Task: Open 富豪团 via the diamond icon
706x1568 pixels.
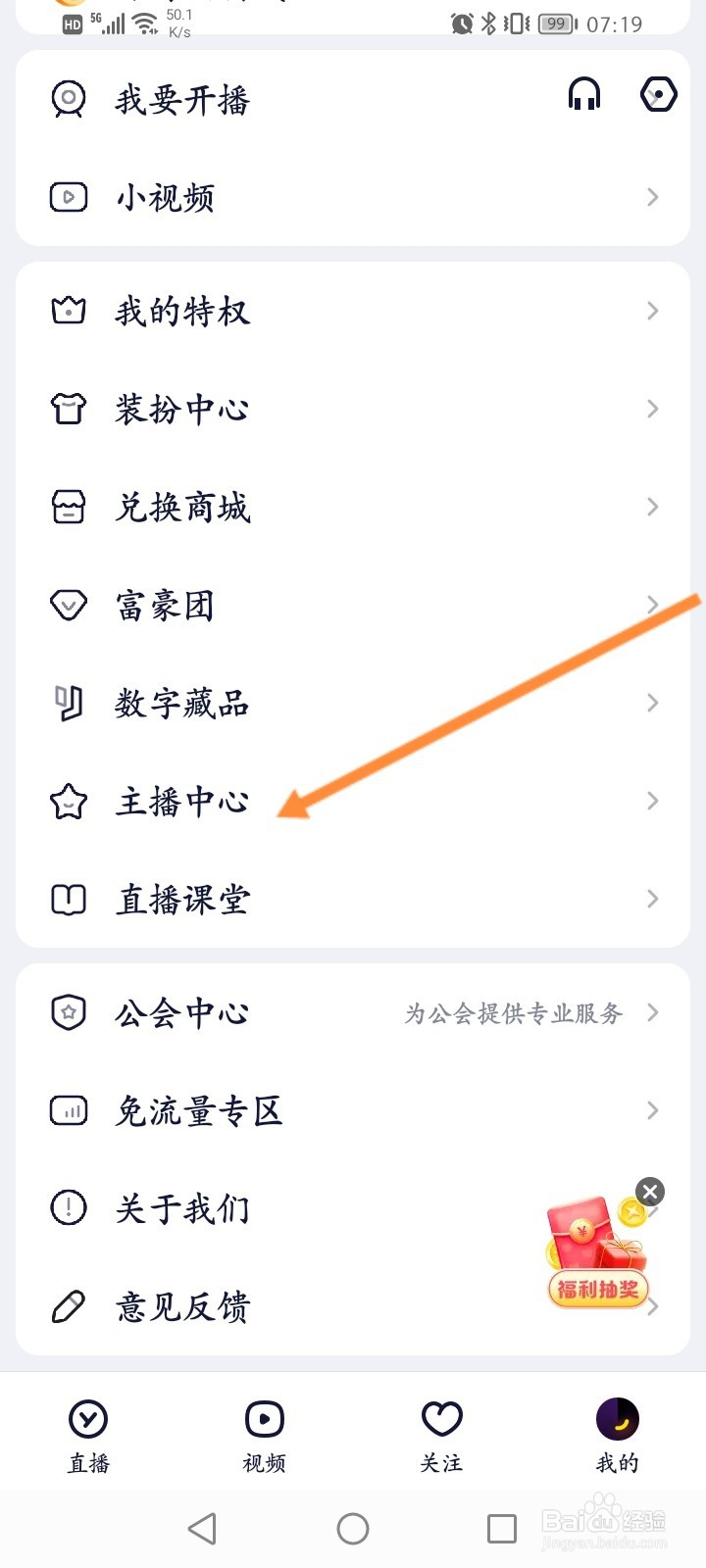Action: point(67,605)
